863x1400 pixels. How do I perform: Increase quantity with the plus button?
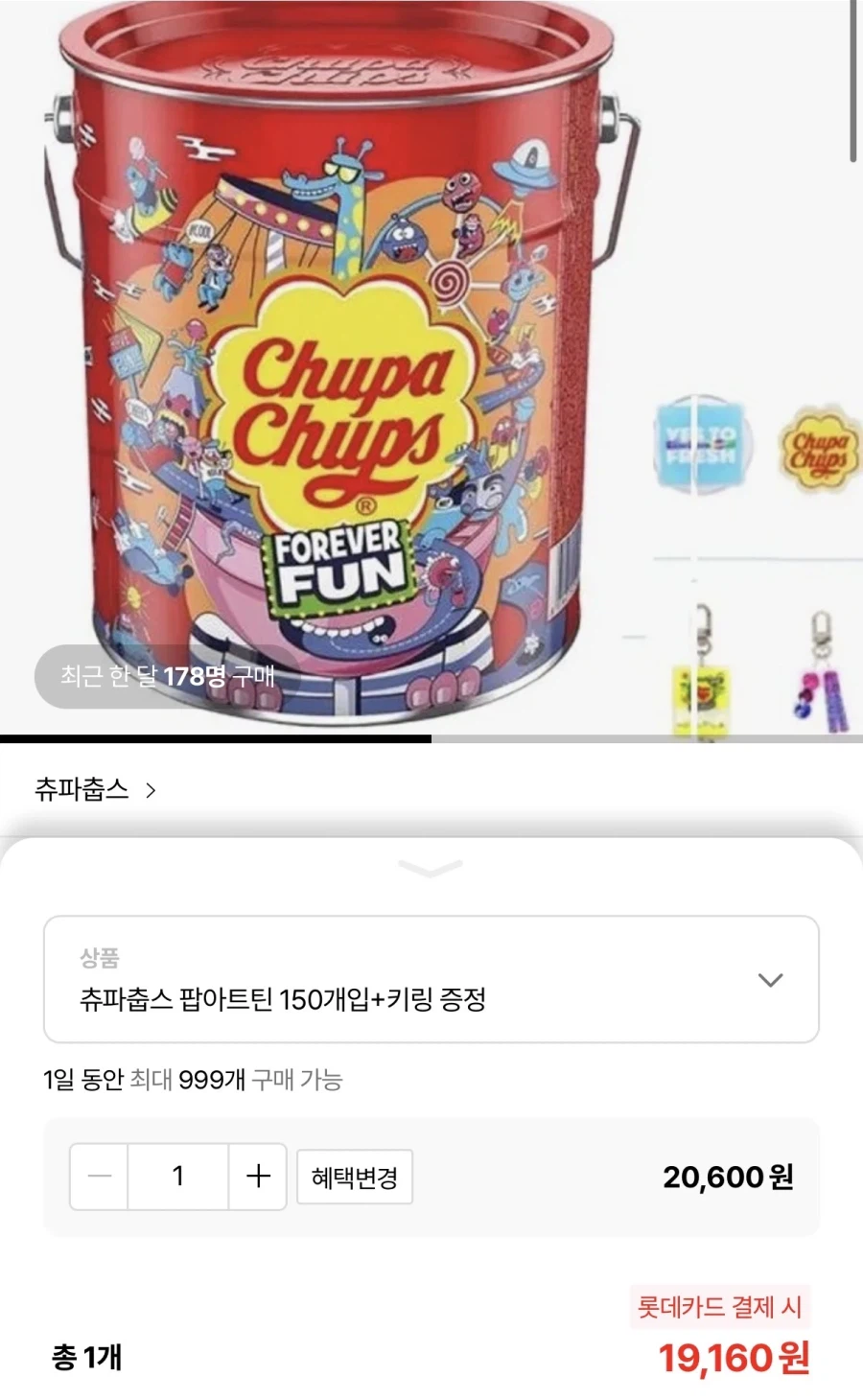click(257, 1178)
